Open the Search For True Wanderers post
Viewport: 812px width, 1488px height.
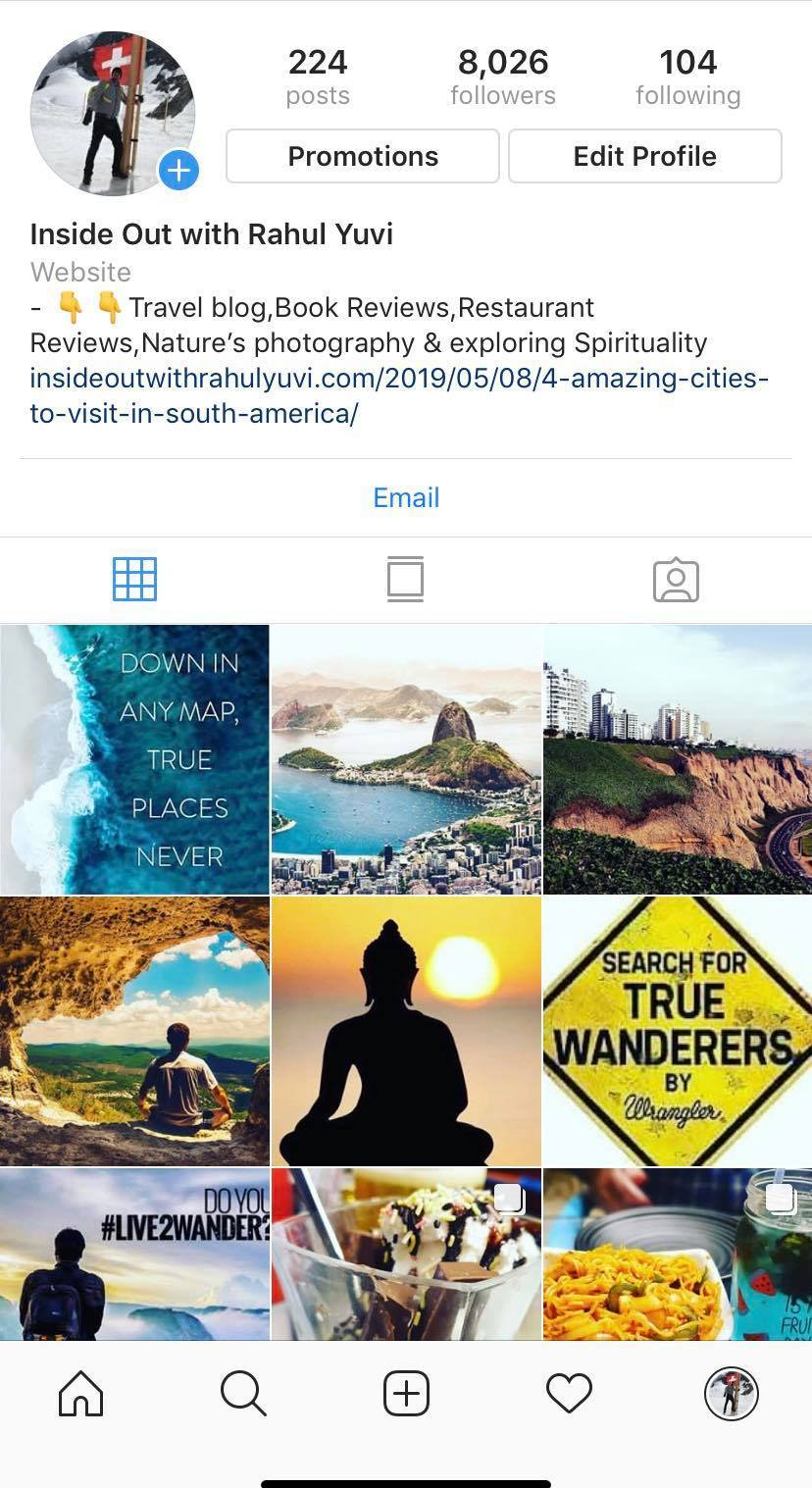[x=678, y=1030]
